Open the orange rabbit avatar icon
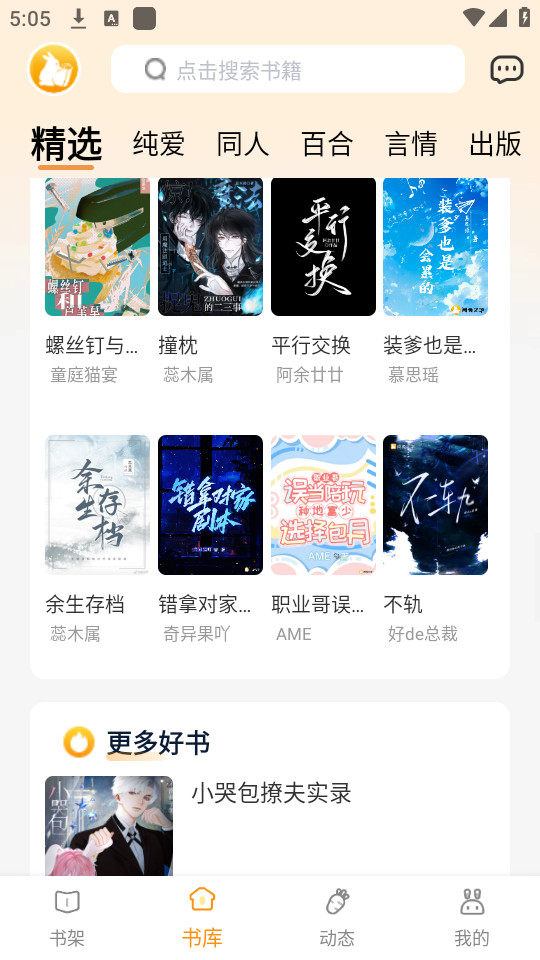This screenshot has height=960, width=540. point(54,69)
